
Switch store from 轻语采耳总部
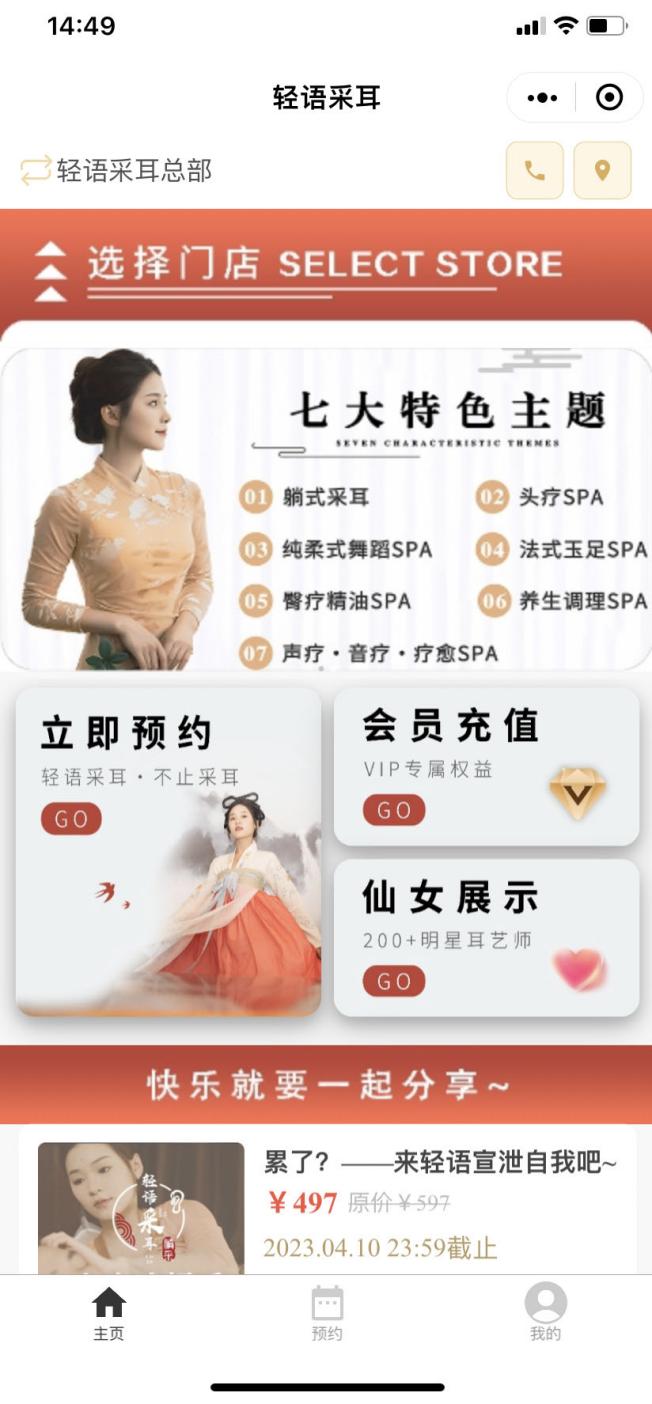pyautogui.click(x=116, y=170)
